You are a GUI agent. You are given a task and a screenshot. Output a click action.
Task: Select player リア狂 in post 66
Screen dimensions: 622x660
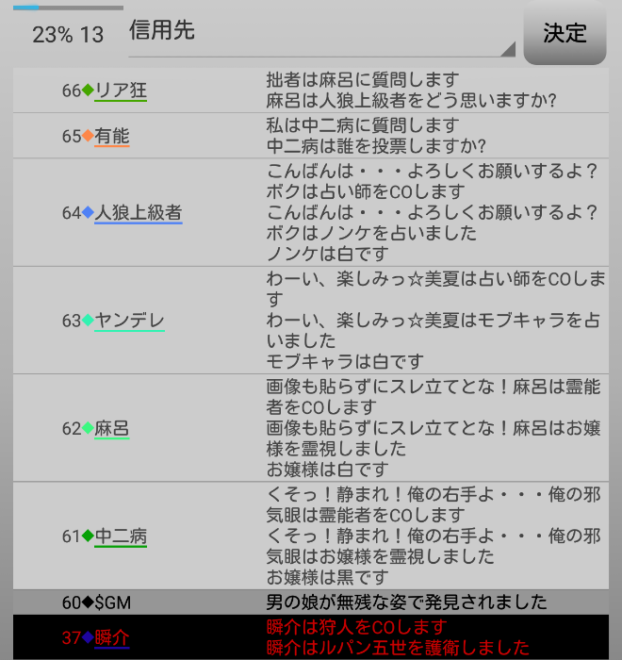[120, 90]
